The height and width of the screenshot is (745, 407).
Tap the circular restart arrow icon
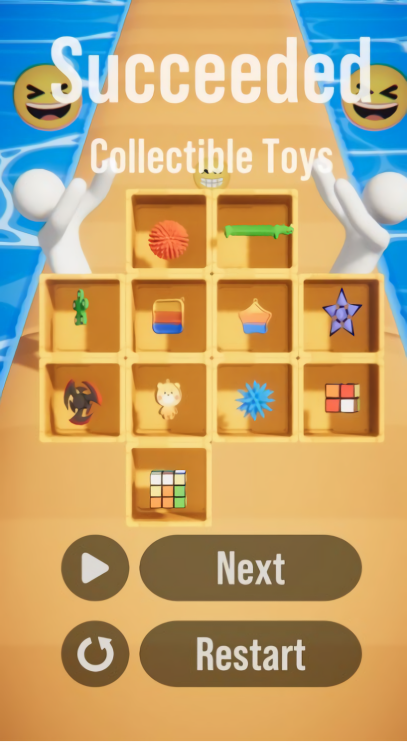pyautogui.click(x=95, y=654)
